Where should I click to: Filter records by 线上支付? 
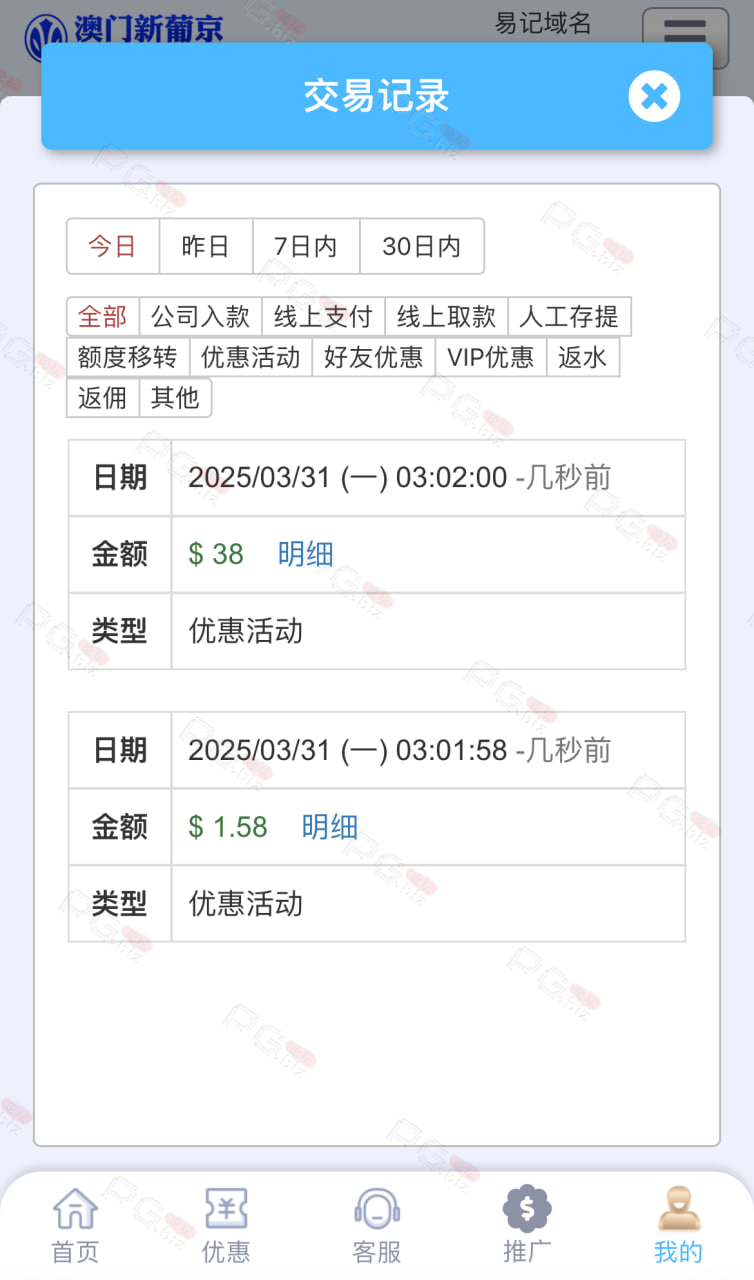tap(324, 317)
